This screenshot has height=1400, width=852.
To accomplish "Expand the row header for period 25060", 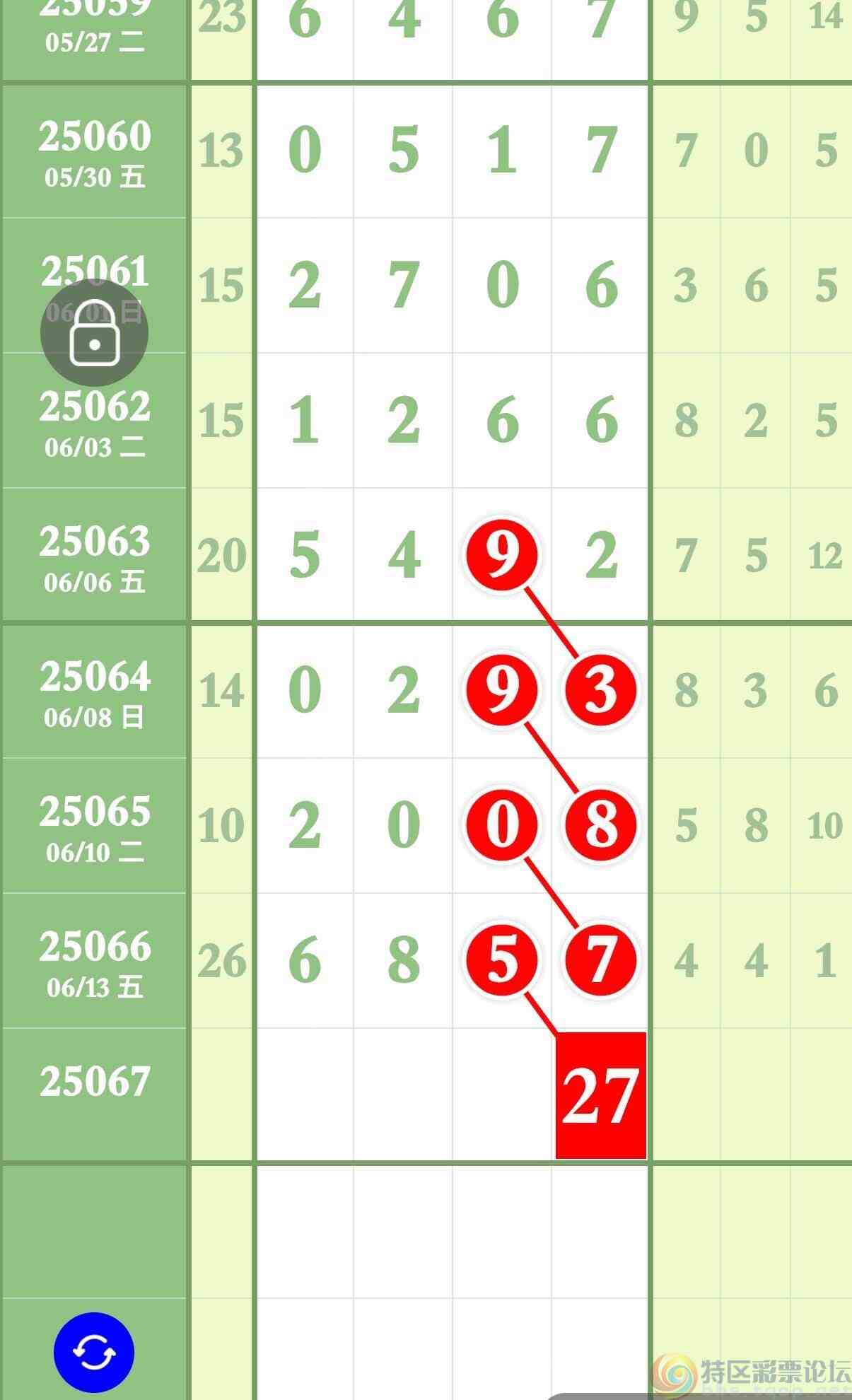I will pos(94,153).
